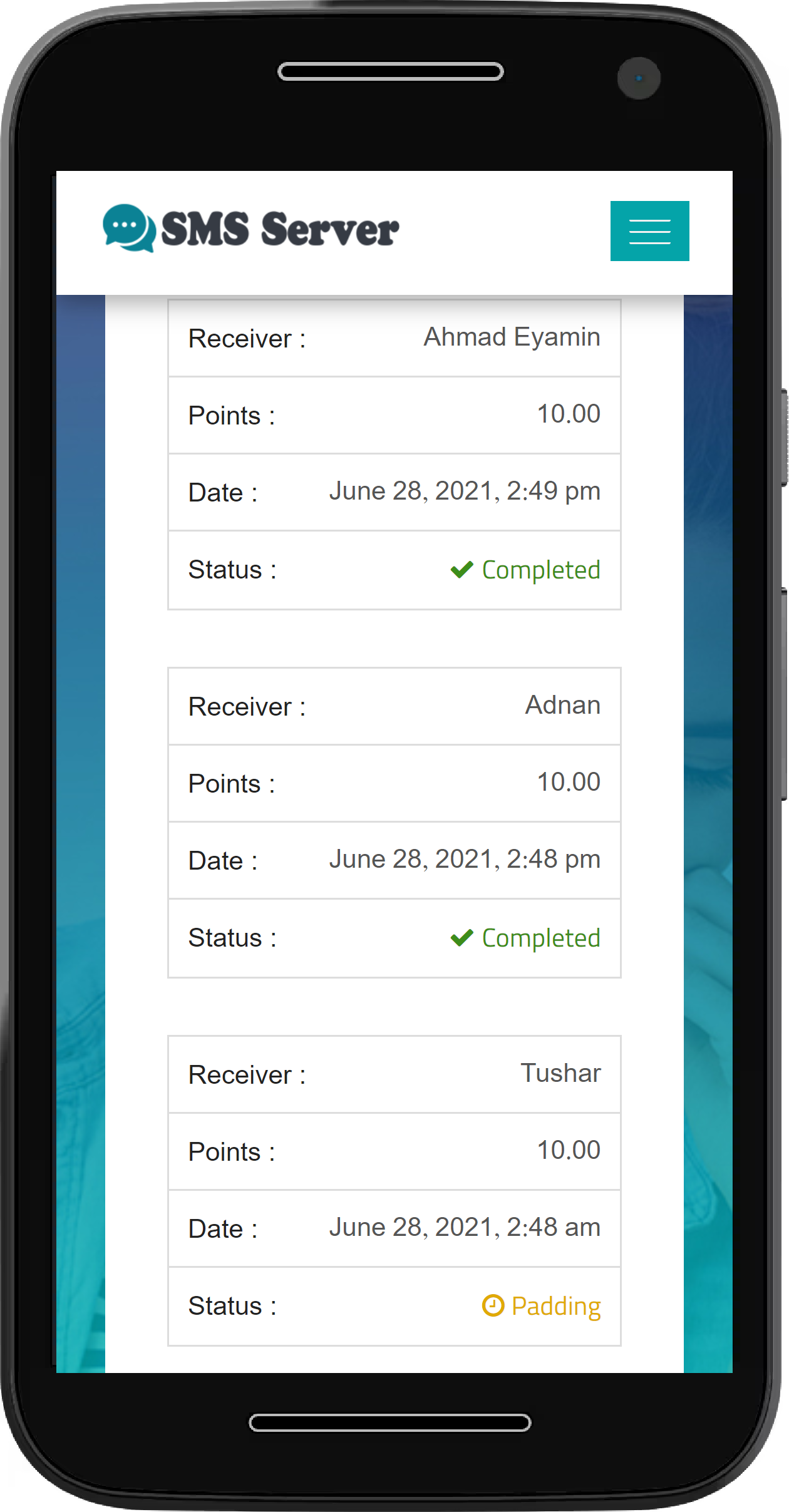
Task: Click the green checkmark beside Adnan's status
Action: tap(462, 937)
